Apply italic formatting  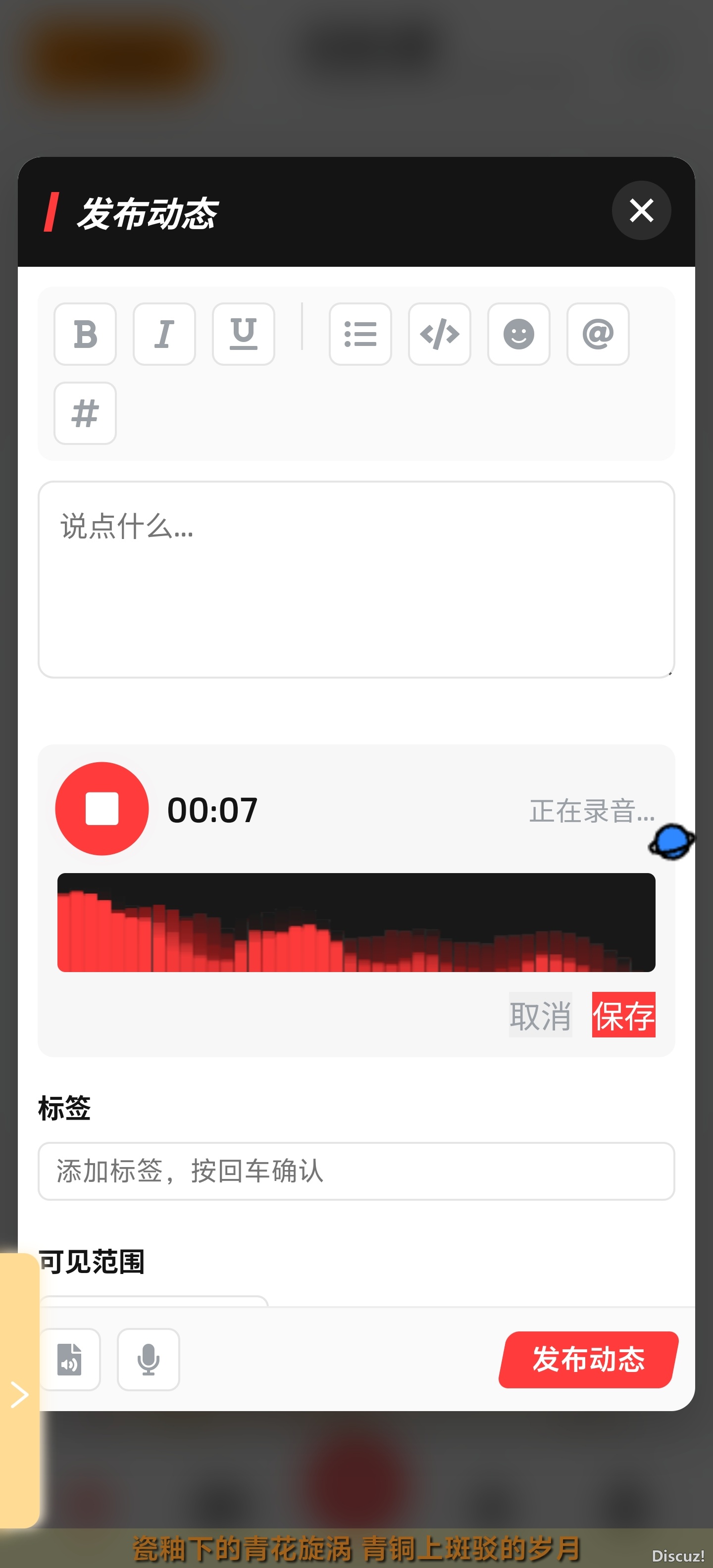(164, 334)
